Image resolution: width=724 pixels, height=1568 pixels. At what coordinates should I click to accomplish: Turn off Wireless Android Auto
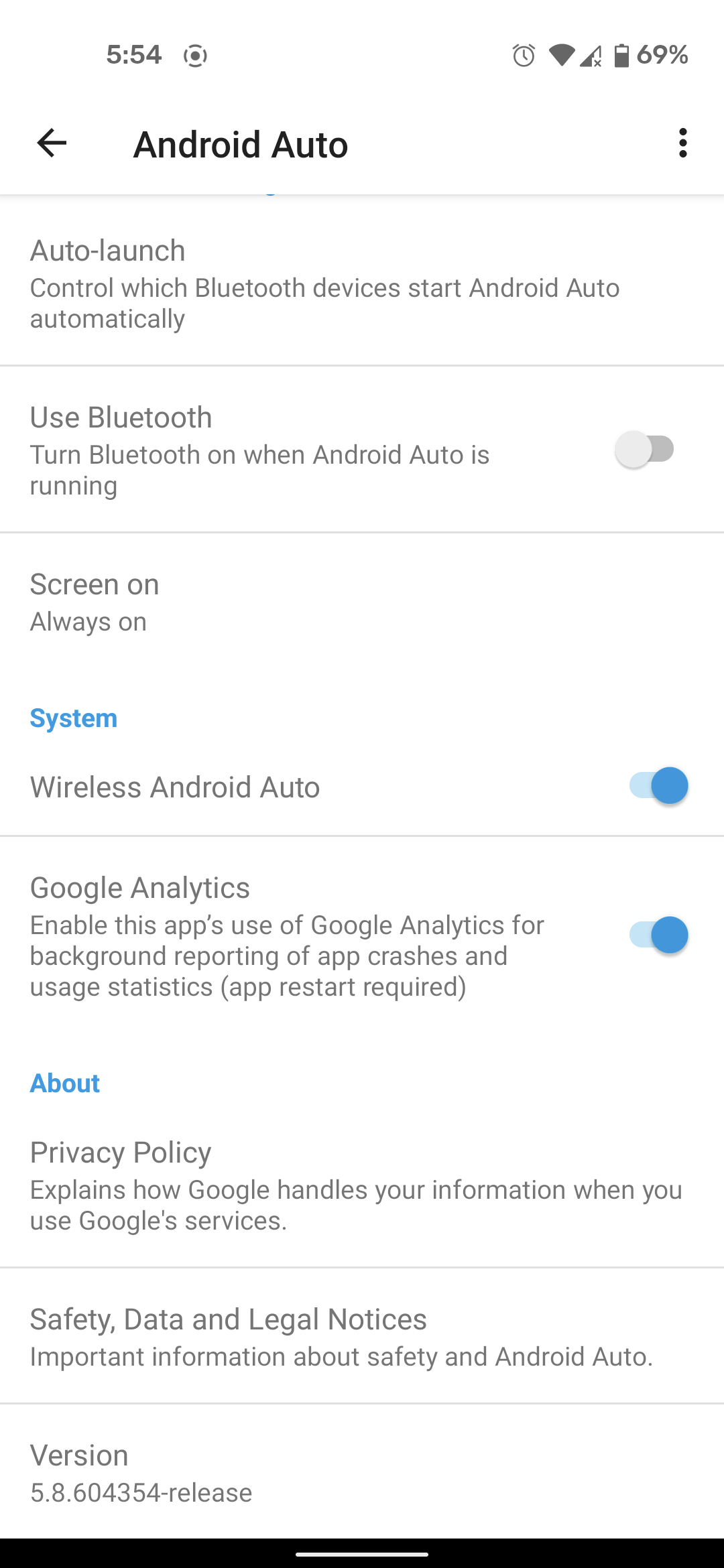658,785
